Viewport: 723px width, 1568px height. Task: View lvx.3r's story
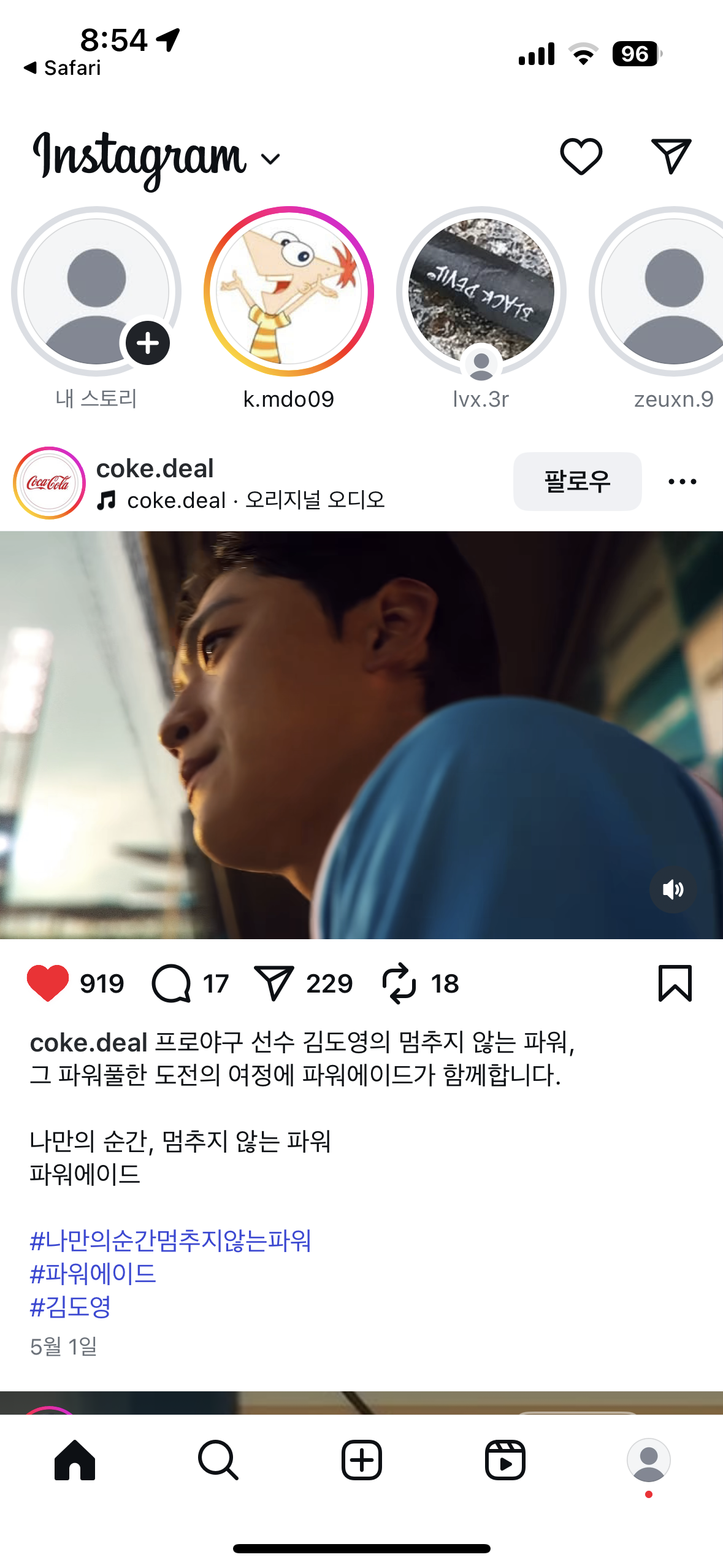(481, 292)
